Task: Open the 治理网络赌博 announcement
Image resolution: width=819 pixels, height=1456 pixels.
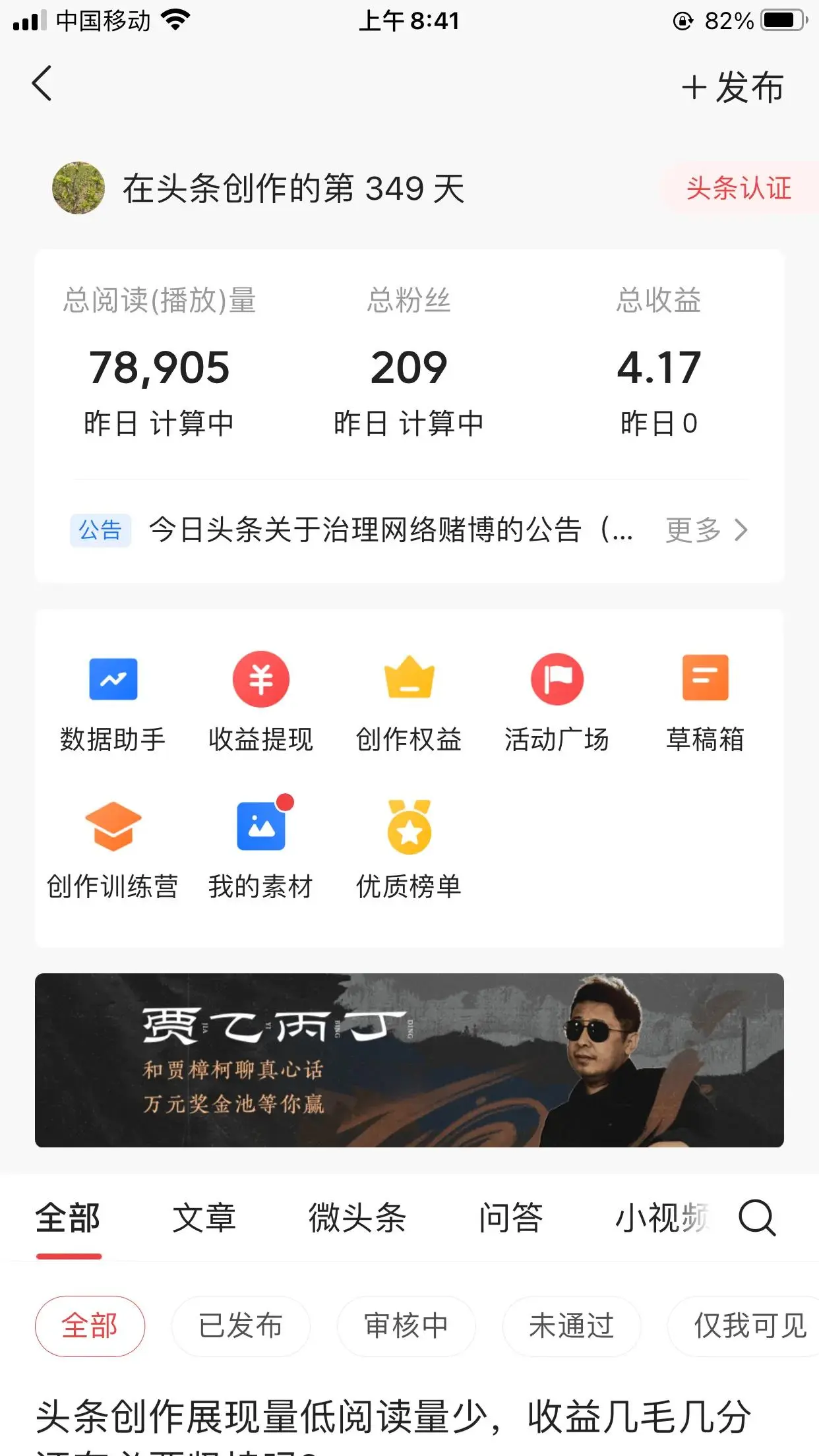Action: point(389,530)
